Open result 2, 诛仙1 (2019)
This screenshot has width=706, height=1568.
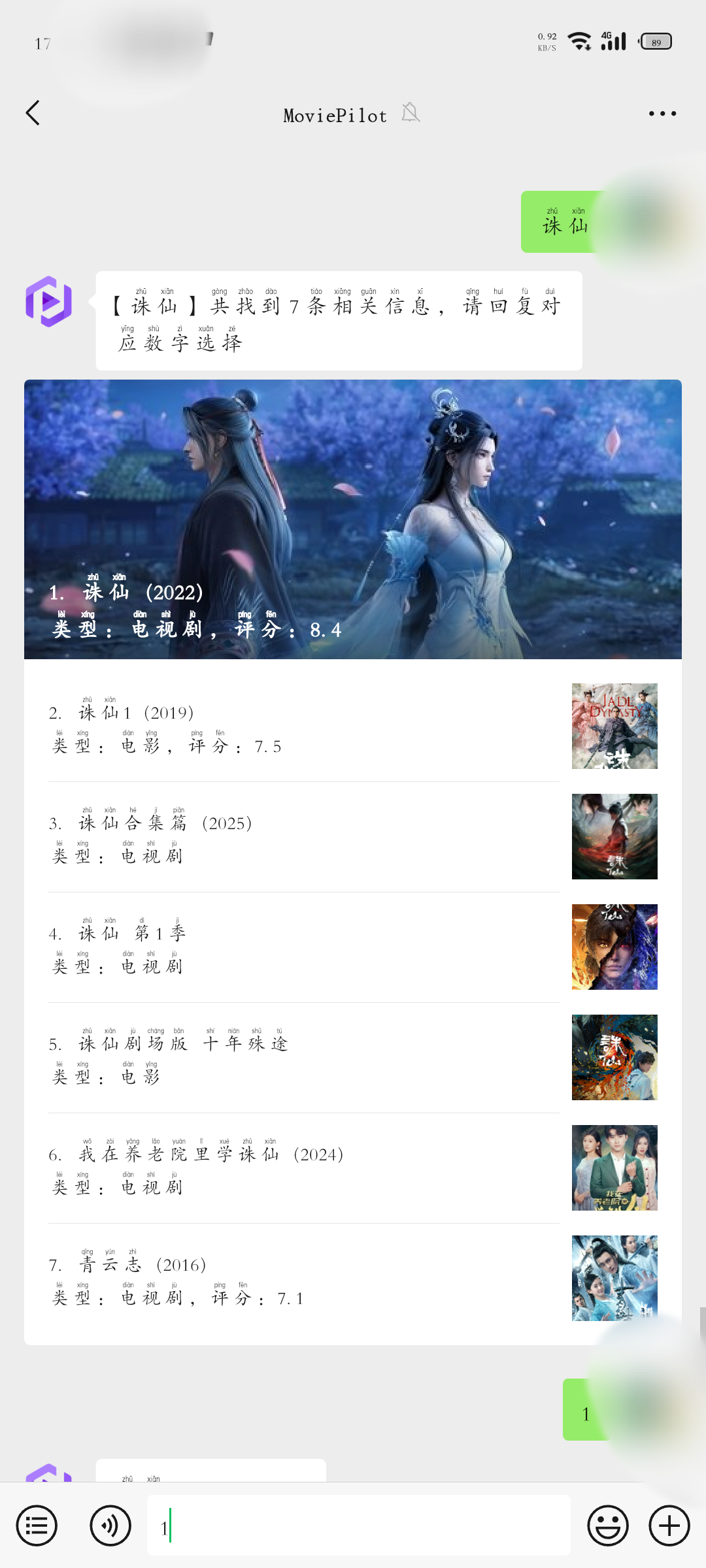pos(303,727)
